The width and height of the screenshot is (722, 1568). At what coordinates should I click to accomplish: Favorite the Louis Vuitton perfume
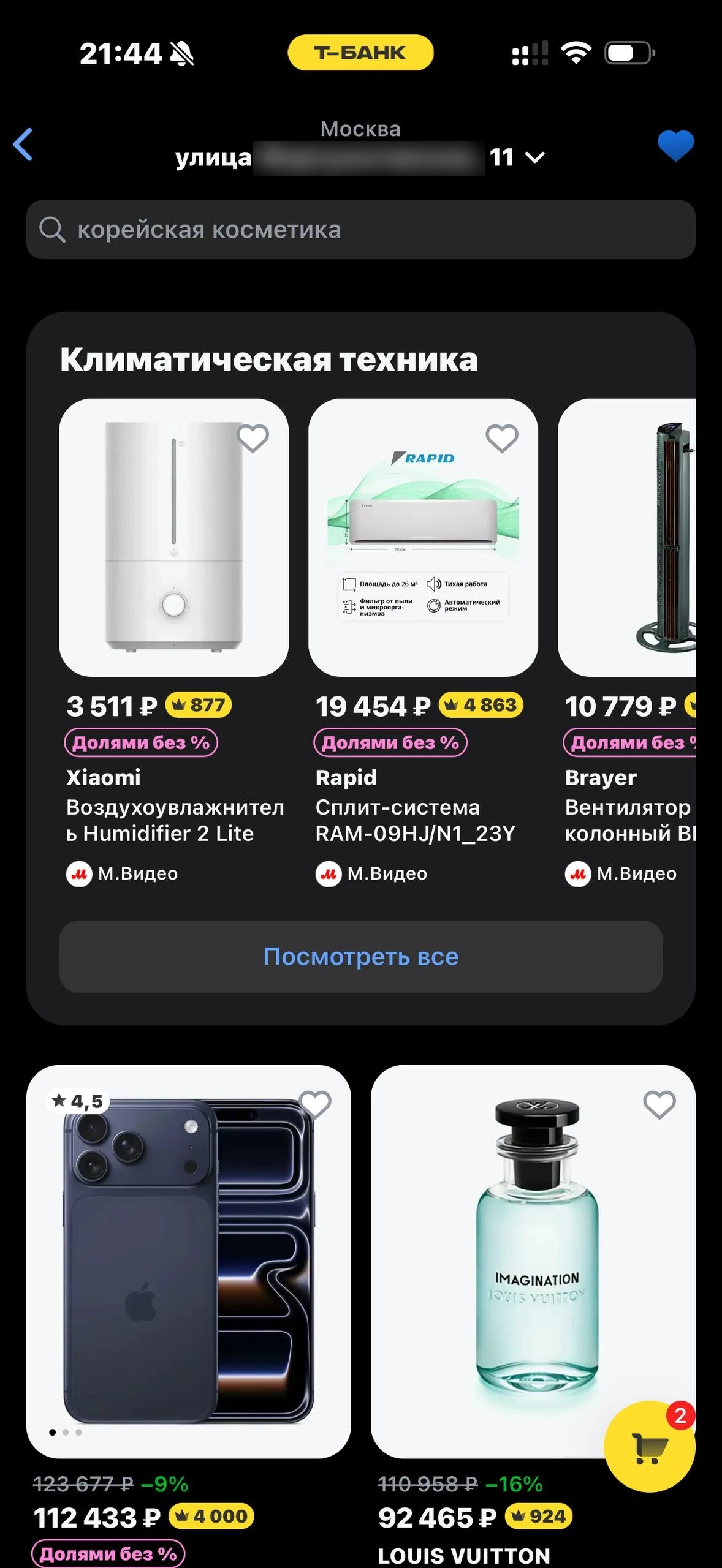tap(659, 1104)
